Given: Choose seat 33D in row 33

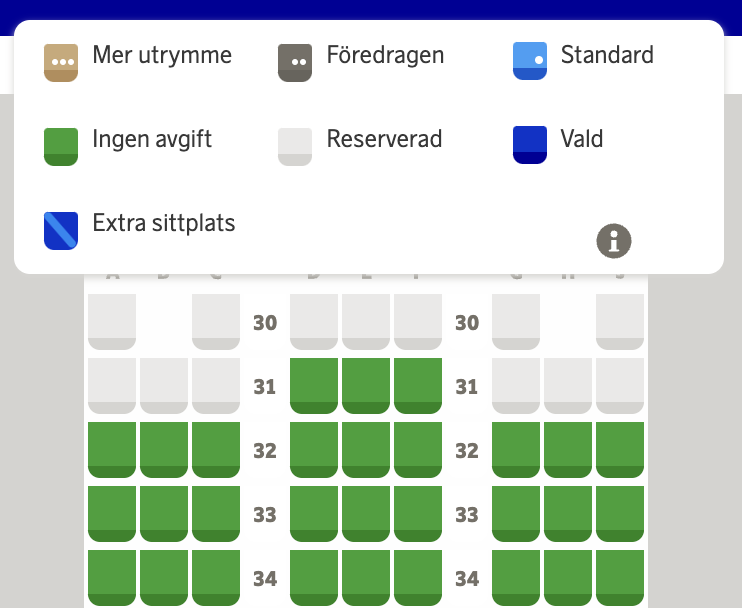Looking at the screenshot, I should [x=314, y=514].
